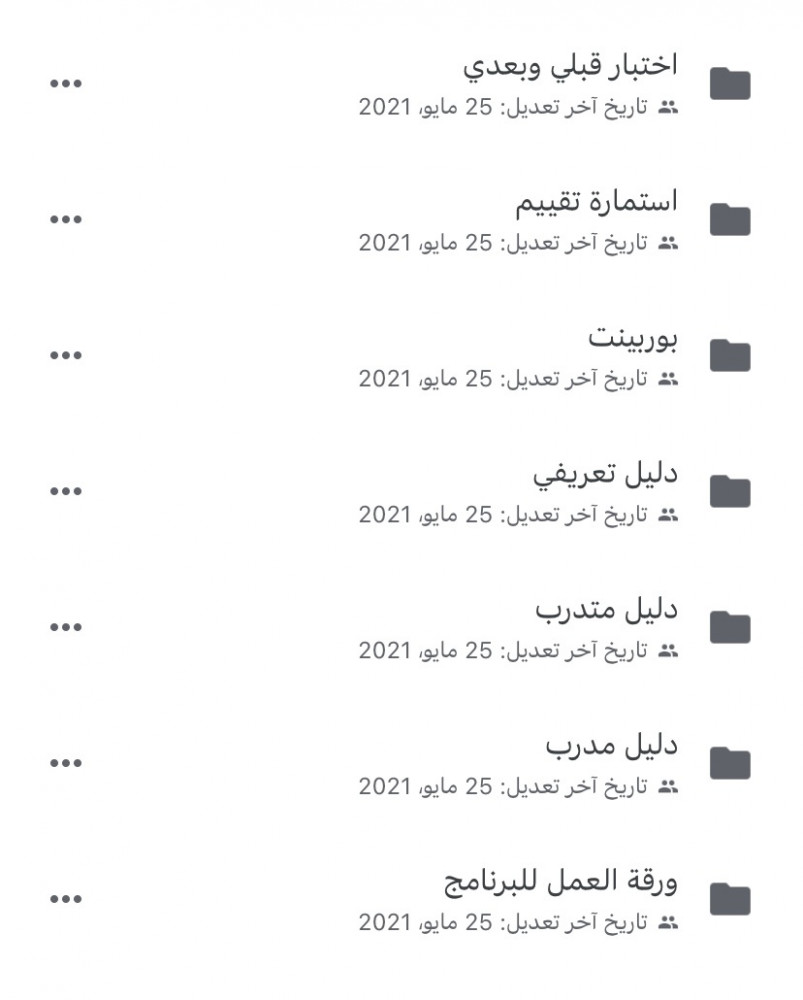Image resolution: width=803 pixels, height=1000 pixels.
Task: Open the folder اختبار قبلي وبعدي
Action: [570, 66]
